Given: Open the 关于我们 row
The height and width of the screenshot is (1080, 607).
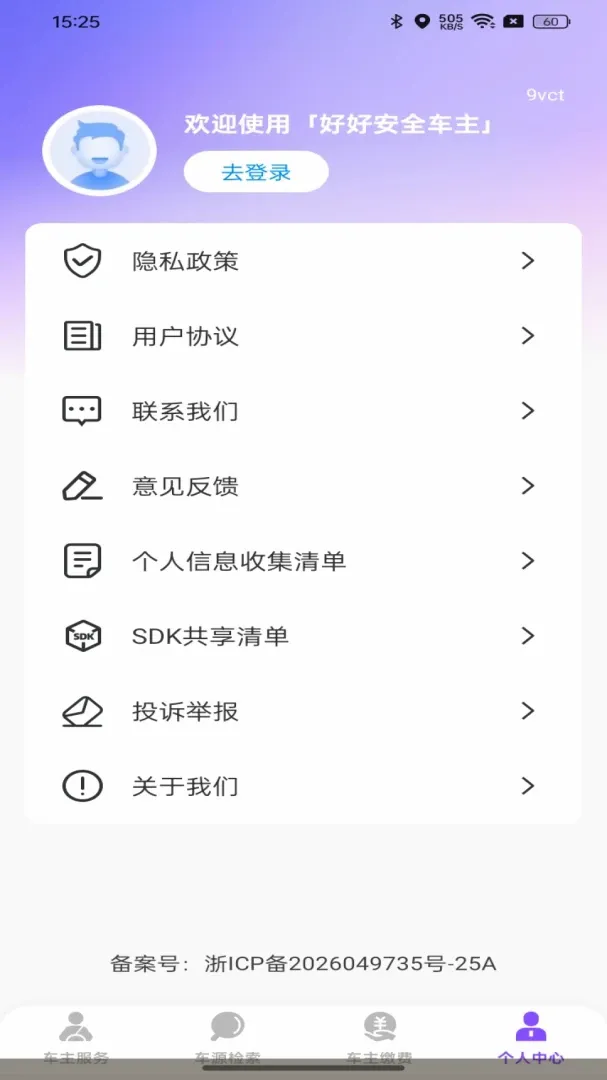Looking at the screenshot, I should pos(303,786).
